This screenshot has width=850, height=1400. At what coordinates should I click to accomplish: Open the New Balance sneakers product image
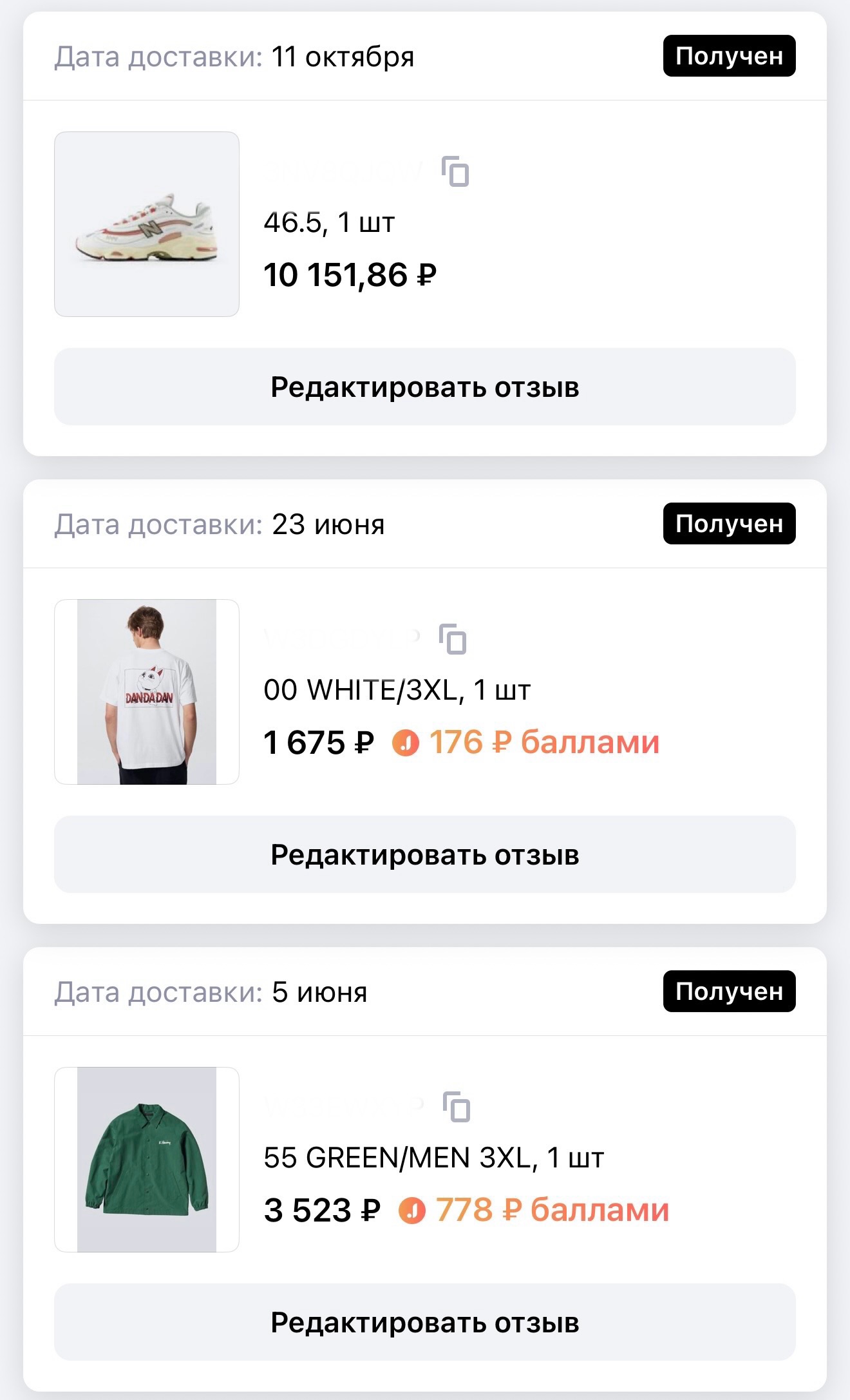click(x=147, y=224)
